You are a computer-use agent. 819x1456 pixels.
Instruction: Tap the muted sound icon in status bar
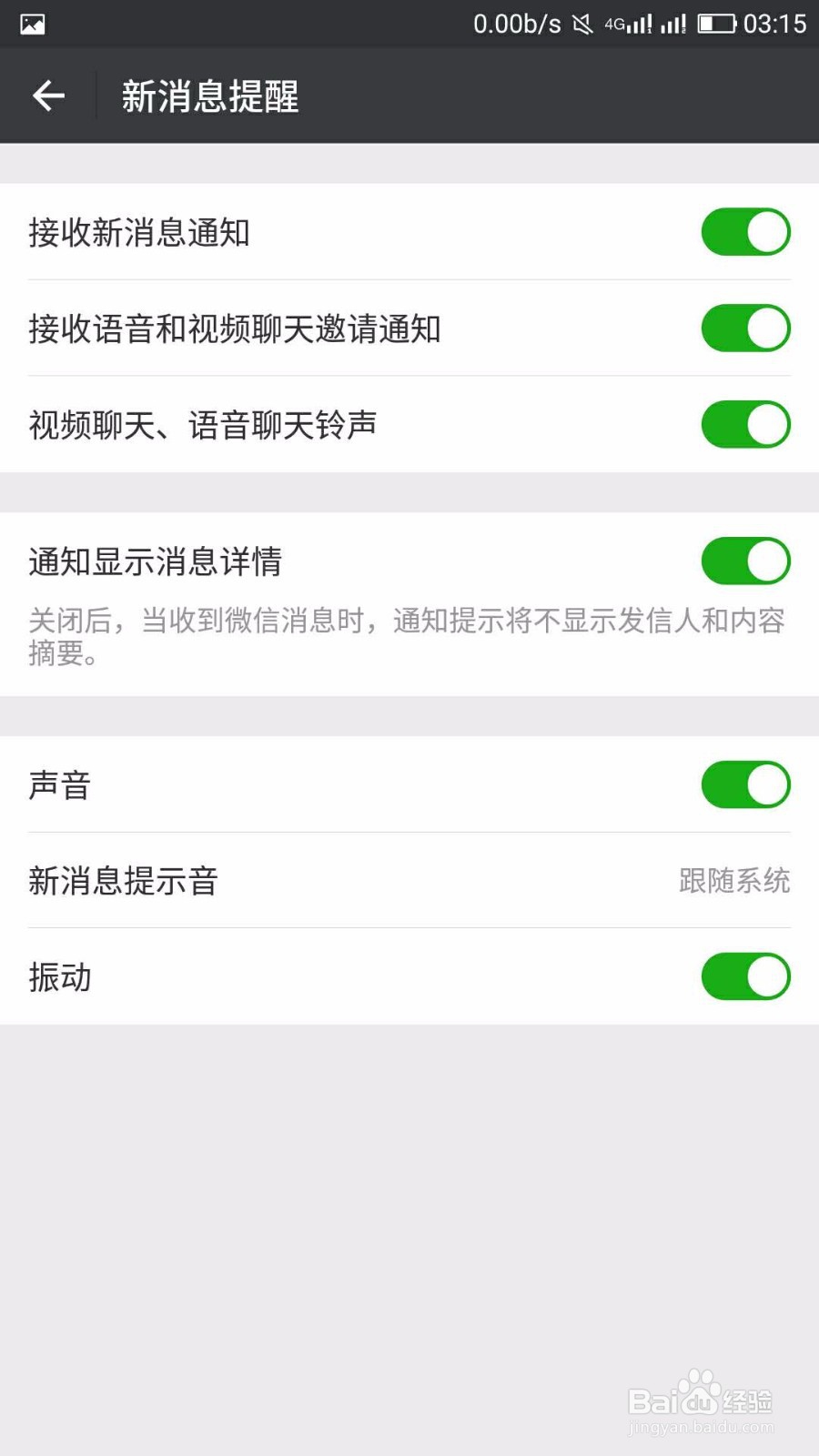(581, 24)
